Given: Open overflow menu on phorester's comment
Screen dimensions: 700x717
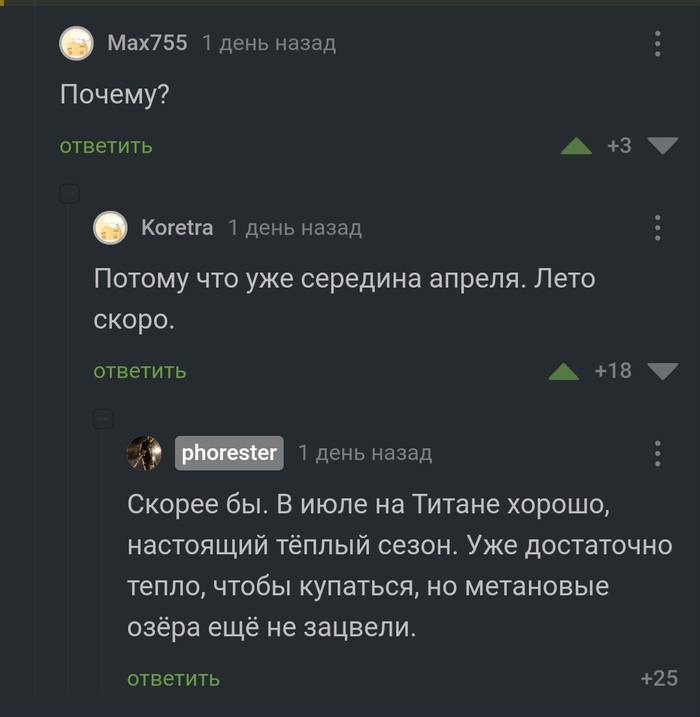Looking at the screenshot, I should (657, 453).
